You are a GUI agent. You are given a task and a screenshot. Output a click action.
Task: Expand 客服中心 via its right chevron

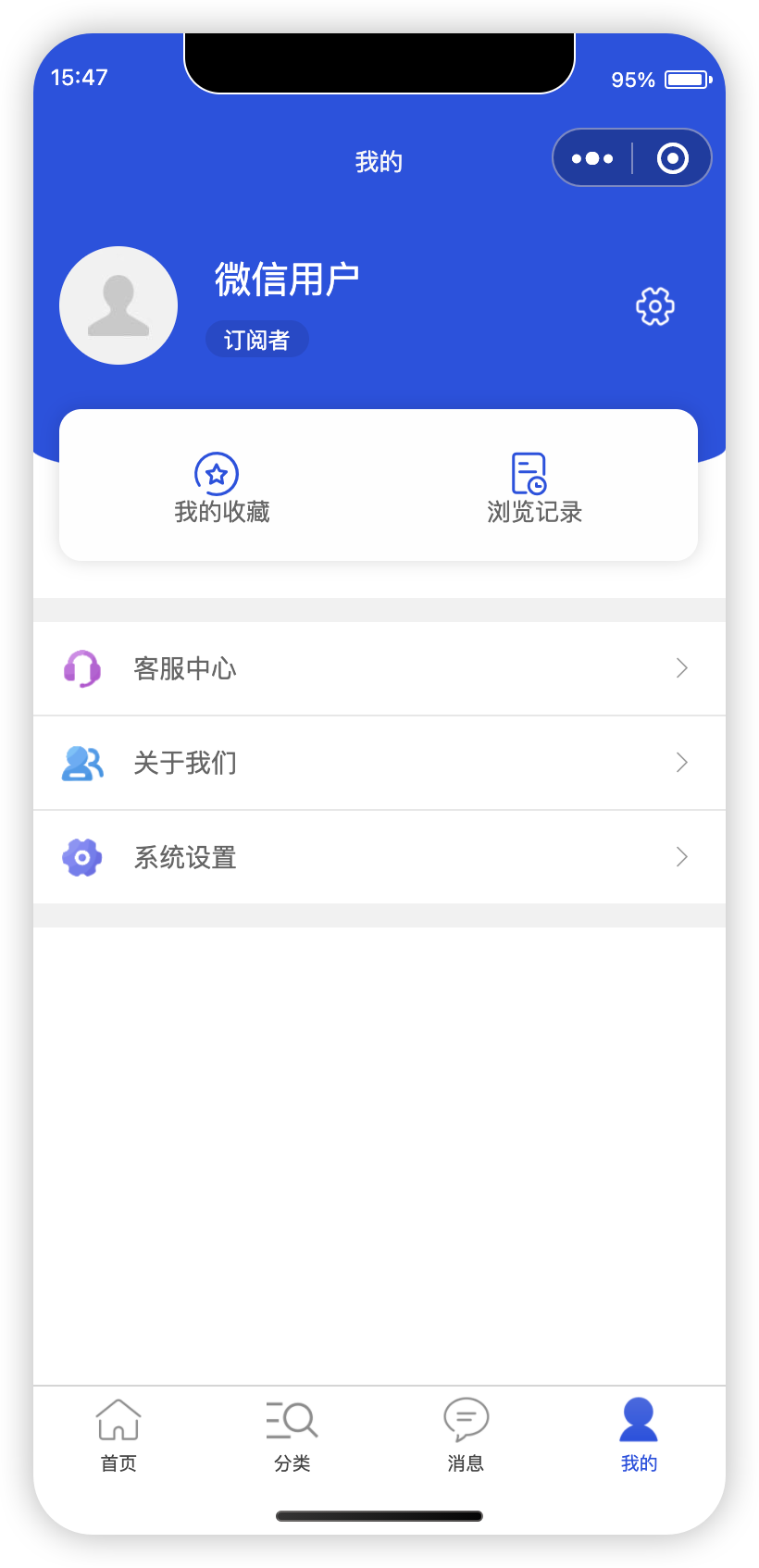pos(682,668)
